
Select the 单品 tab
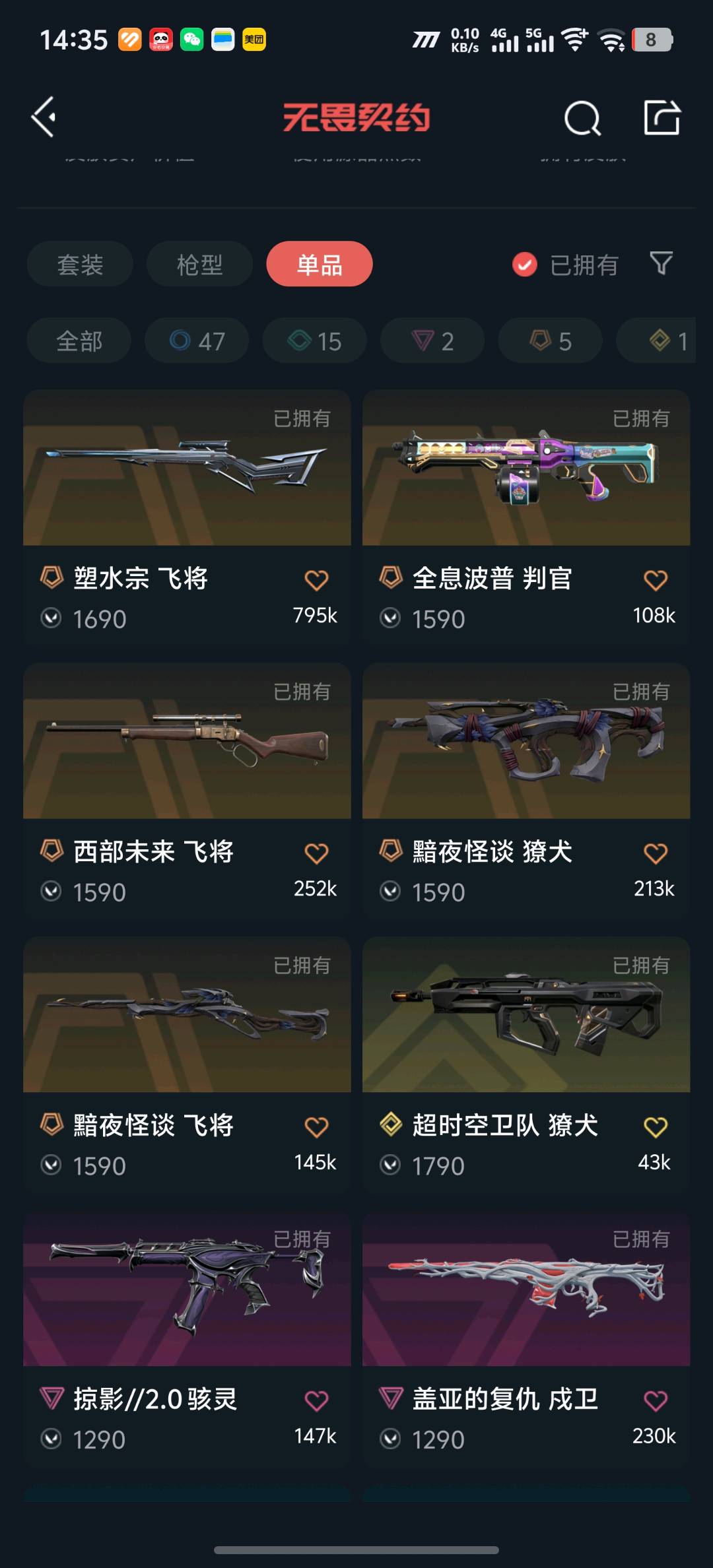(320, 264)
